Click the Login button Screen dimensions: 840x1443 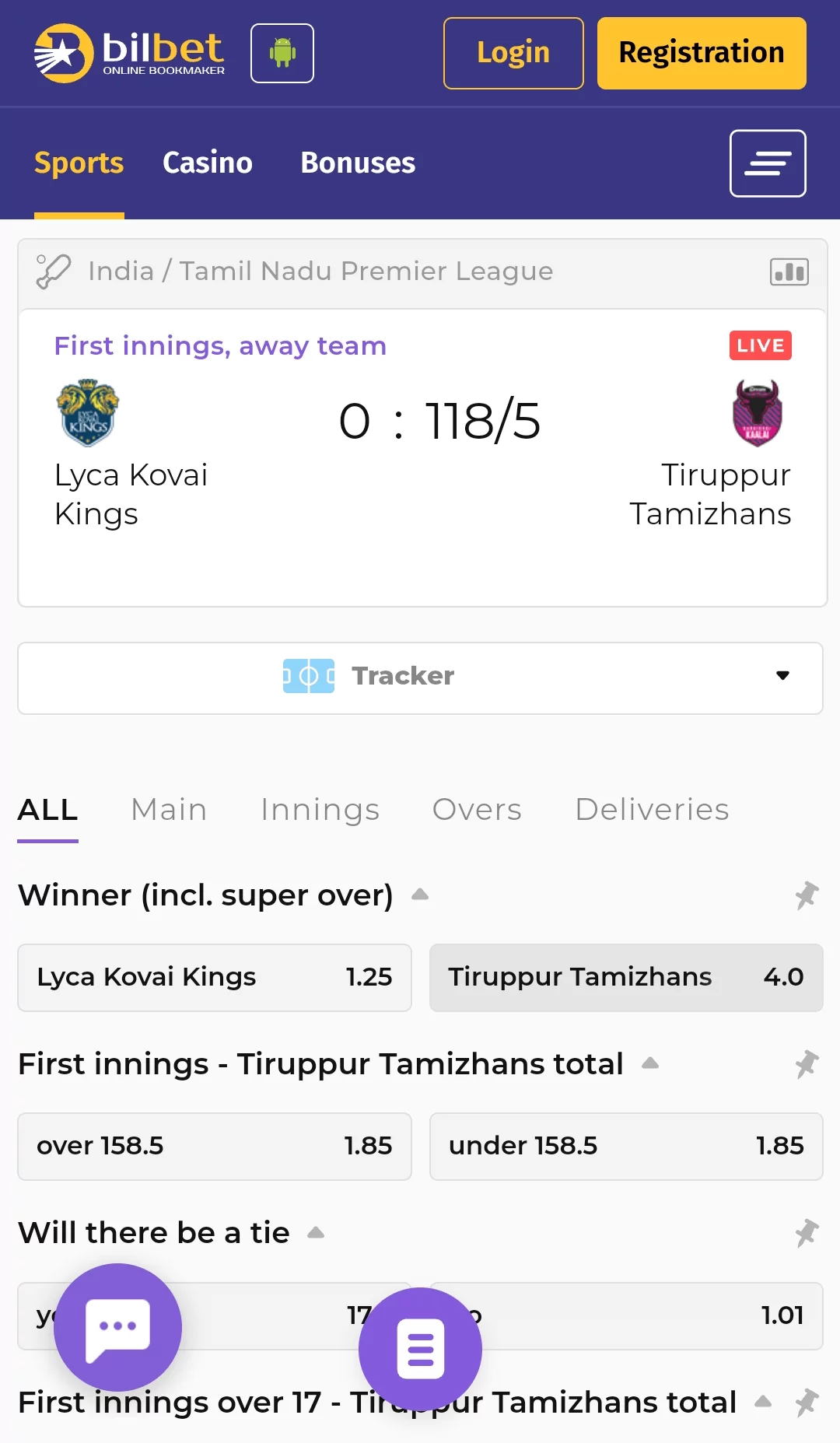coord(513,52)
